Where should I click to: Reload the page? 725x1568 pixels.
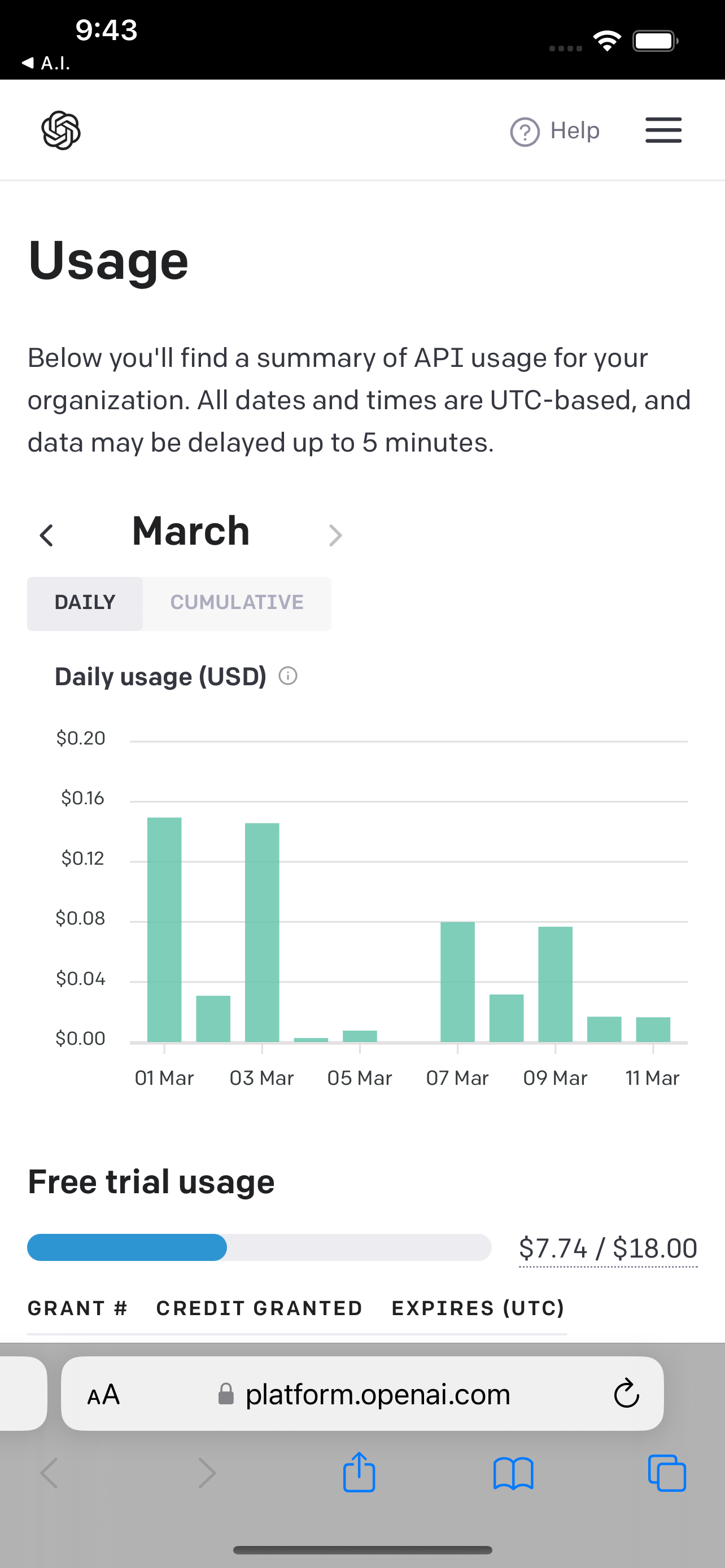[x=626, y=1393]
